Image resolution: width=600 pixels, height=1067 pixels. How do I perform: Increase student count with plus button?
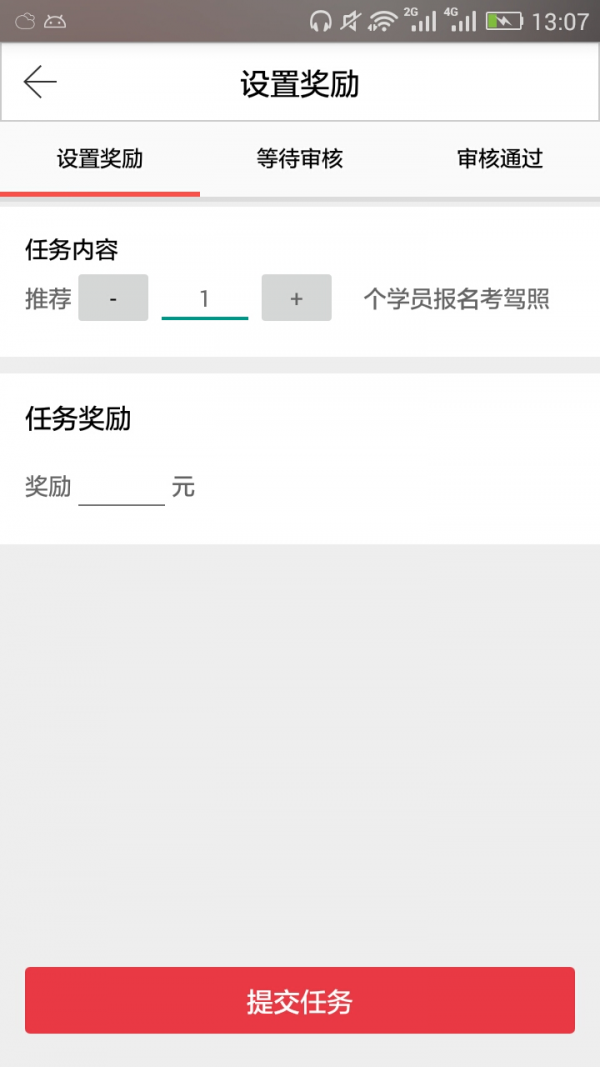pos(296,298)
